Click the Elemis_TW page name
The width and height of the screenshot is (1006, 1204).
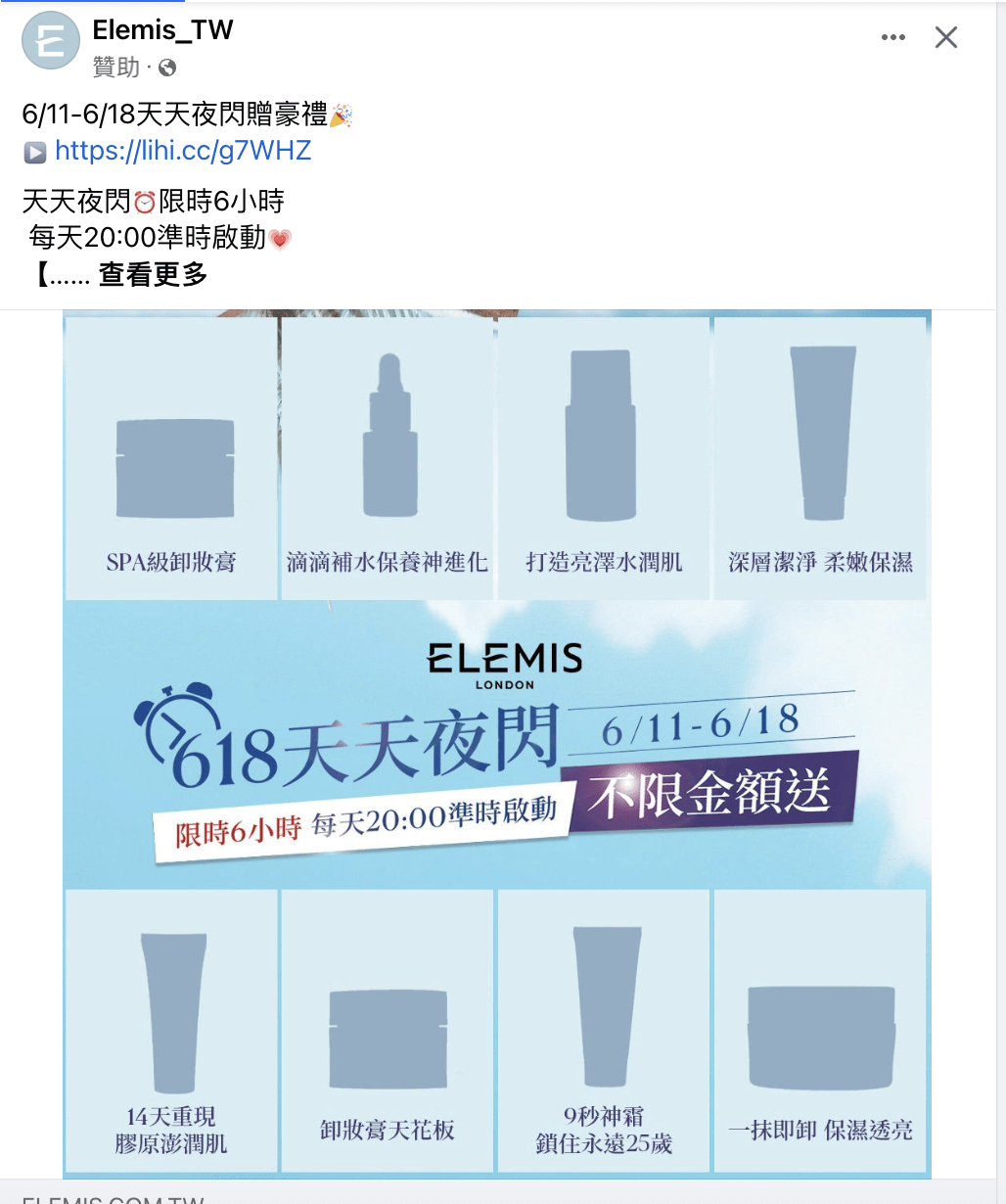click(x=162, y=29)
